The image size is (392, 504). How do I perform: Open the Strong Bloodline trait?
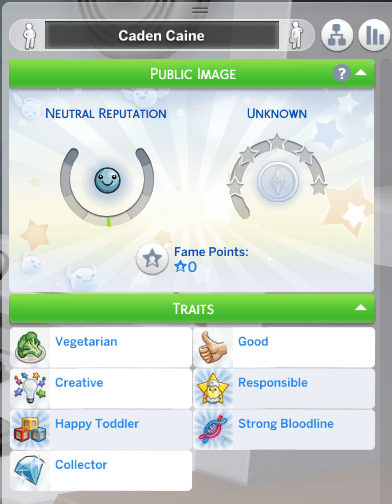284,429
